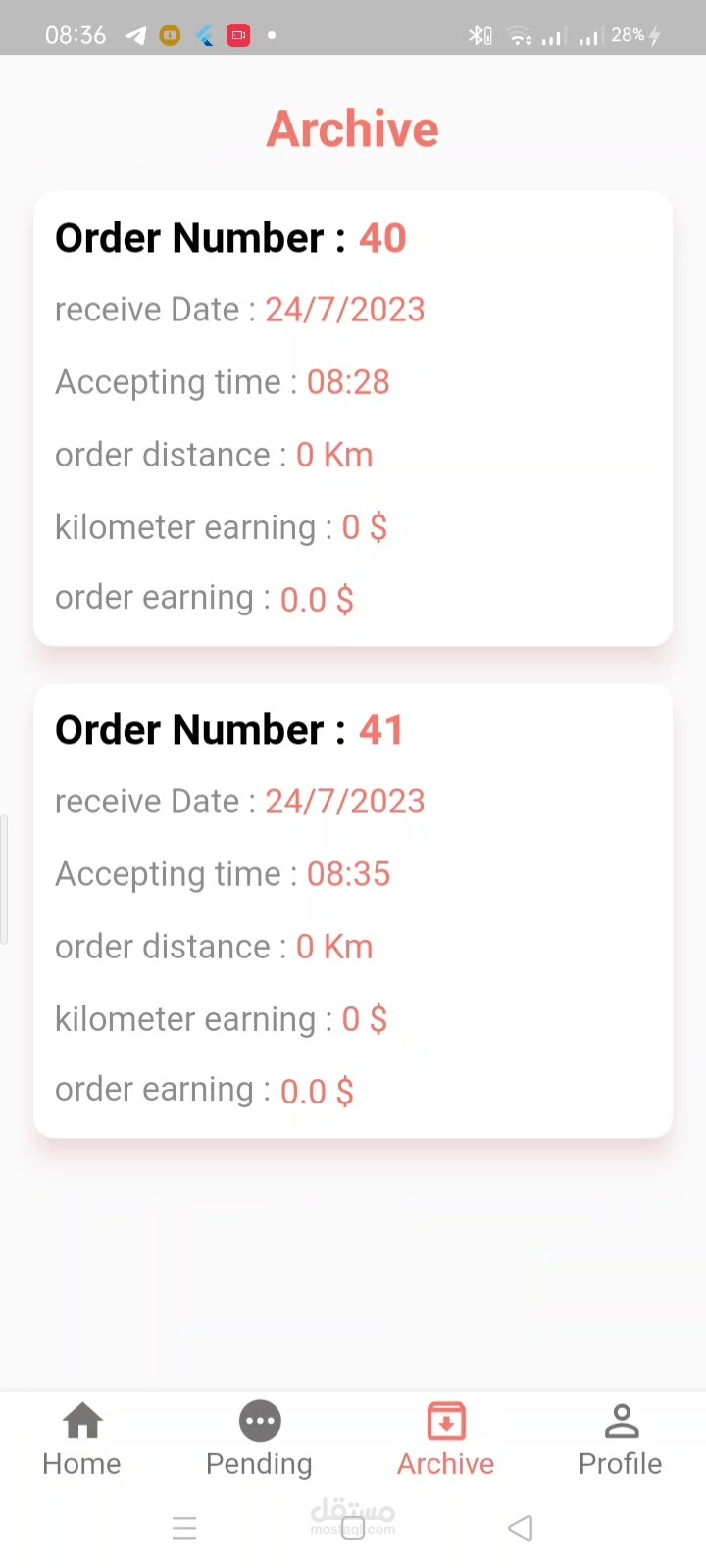Screen dimensions: 706x1568
Task: Select the Archive tab
Action: pyautogui.click(x=446, y=1439)
